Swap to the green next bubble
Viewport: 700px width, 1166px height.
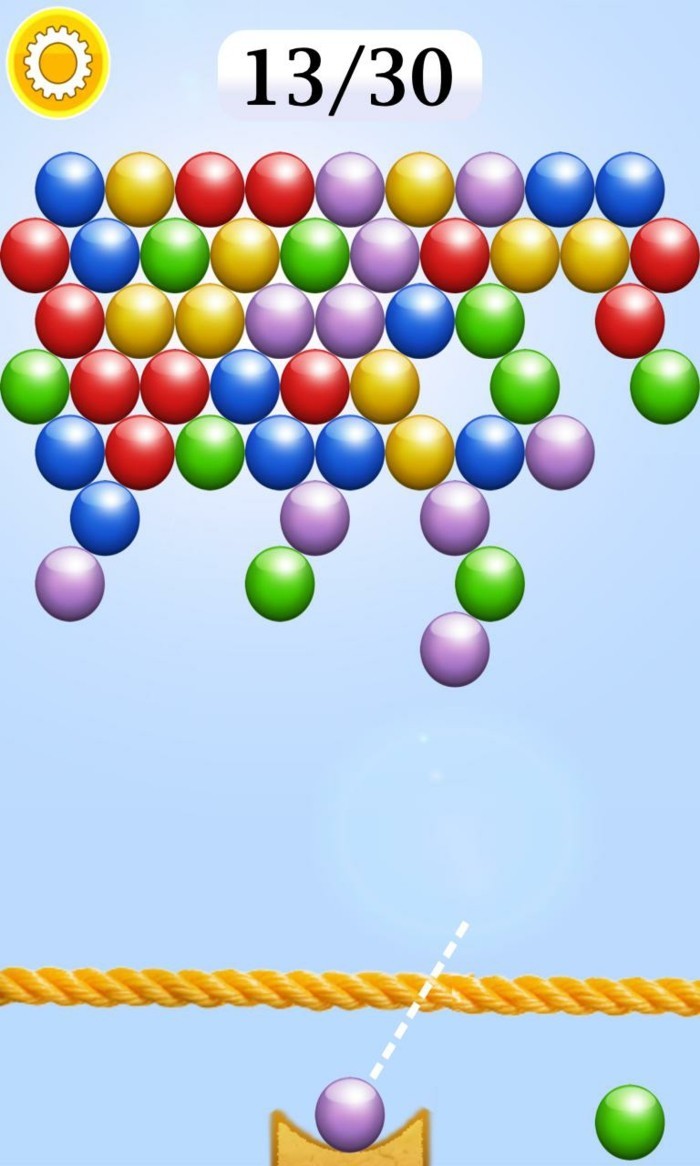point(630,1122)
